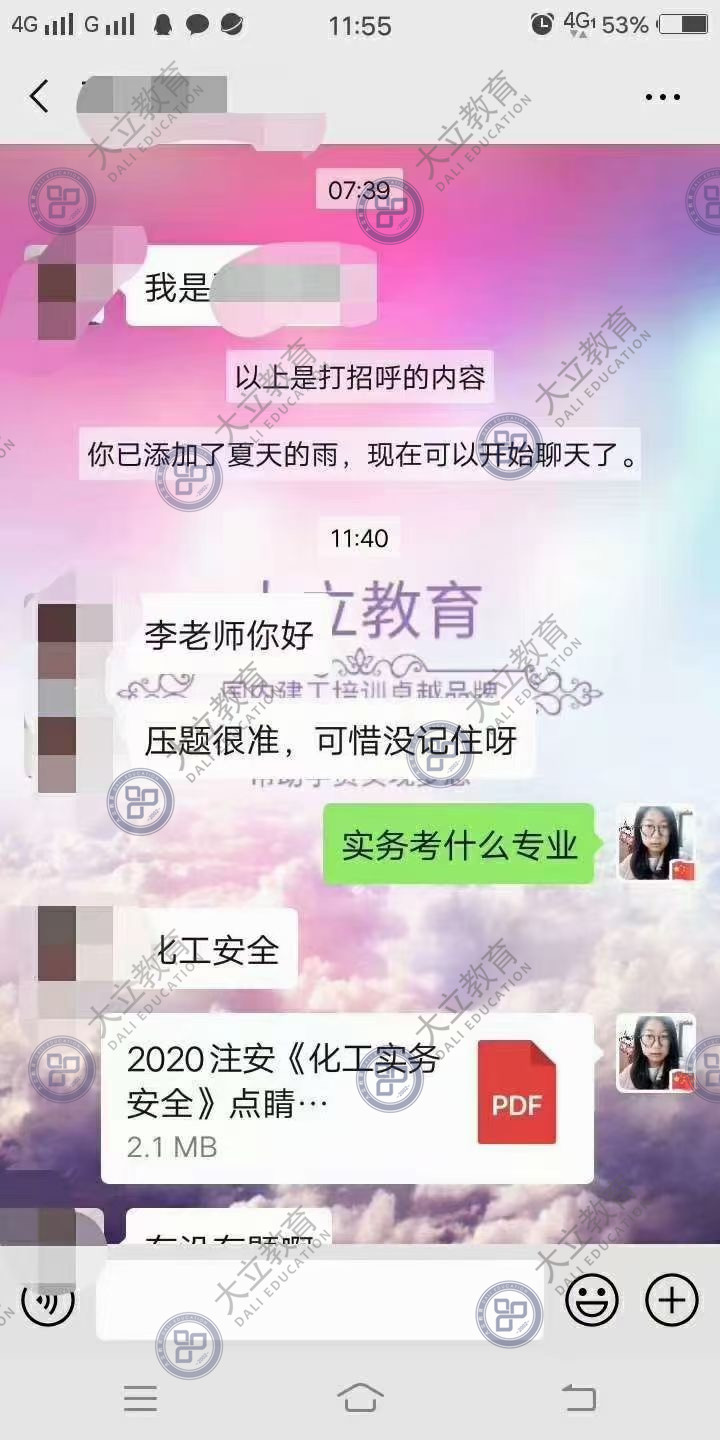Tap the system home button
720x1440 pixels.
(x=360, y=1397)
